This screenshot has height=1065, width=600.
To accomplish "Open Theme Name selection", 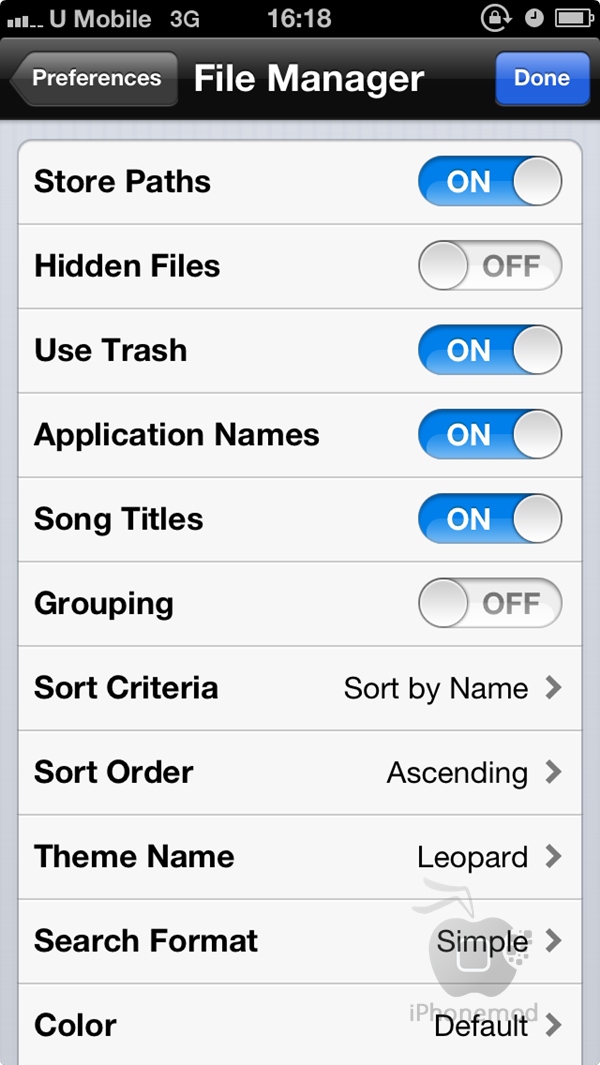I will (300, 857).
